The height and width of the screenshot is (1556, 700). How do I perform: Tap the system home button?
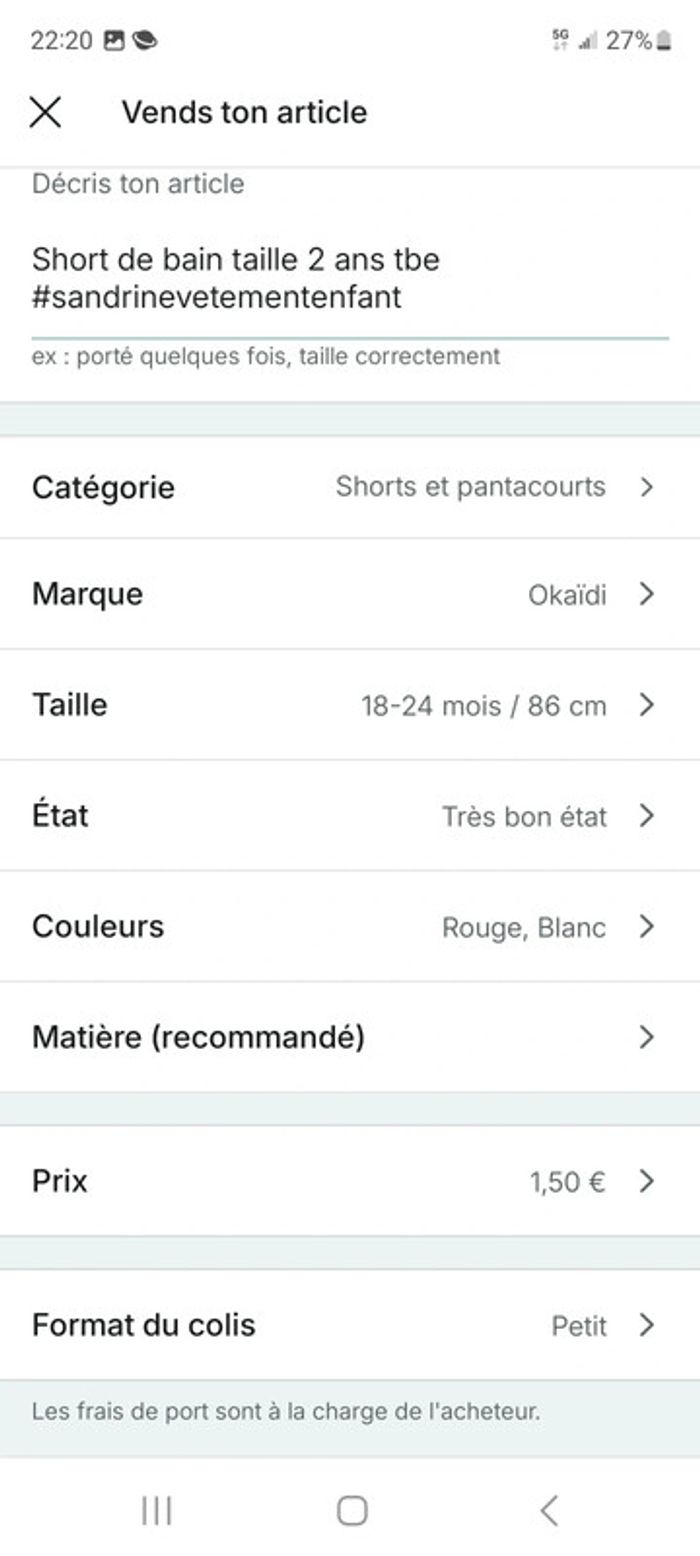[x=352, y=1510]
